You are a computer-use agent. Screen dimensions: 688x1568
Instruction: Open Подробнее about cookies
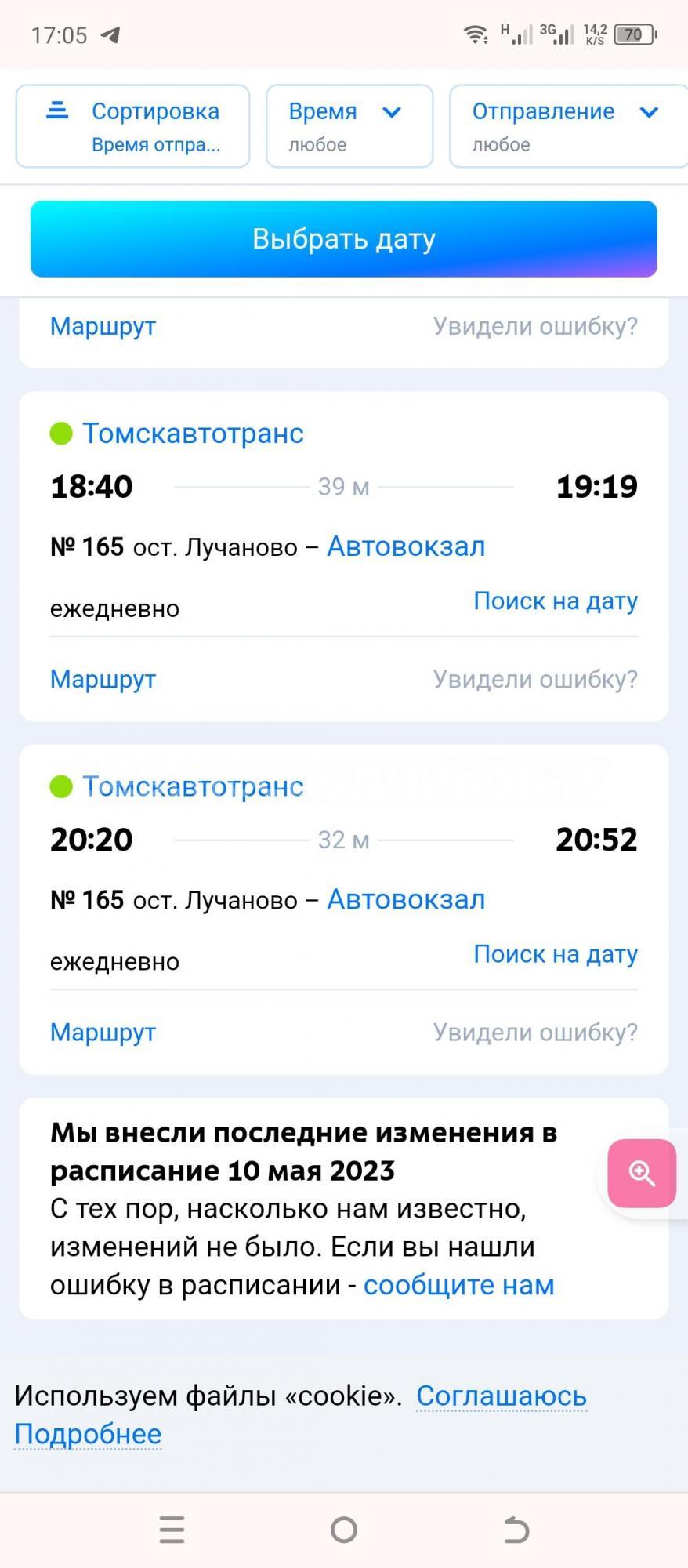tap(88, 1434)
